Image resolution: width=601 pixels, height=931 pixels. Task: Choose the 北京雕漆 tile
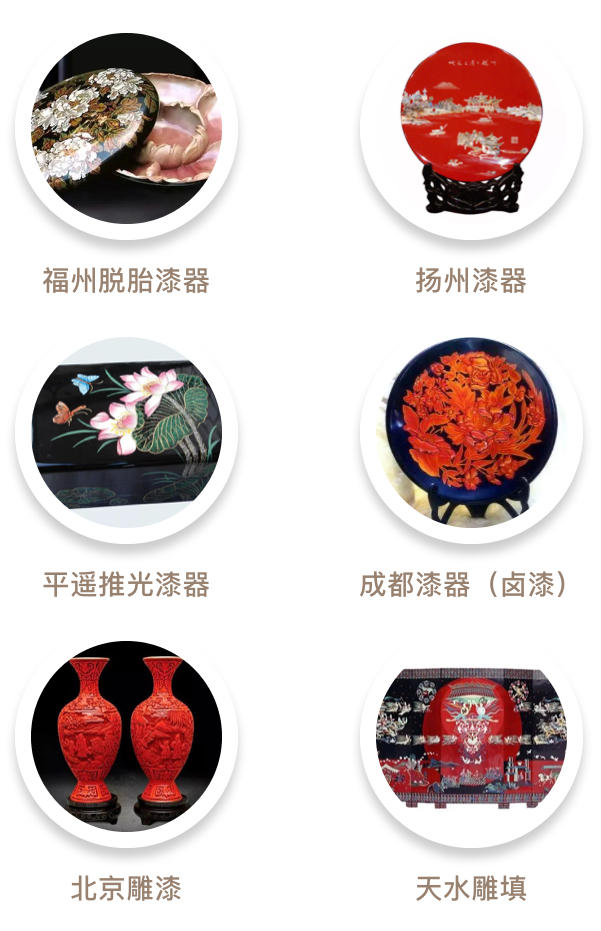[126, 737]
